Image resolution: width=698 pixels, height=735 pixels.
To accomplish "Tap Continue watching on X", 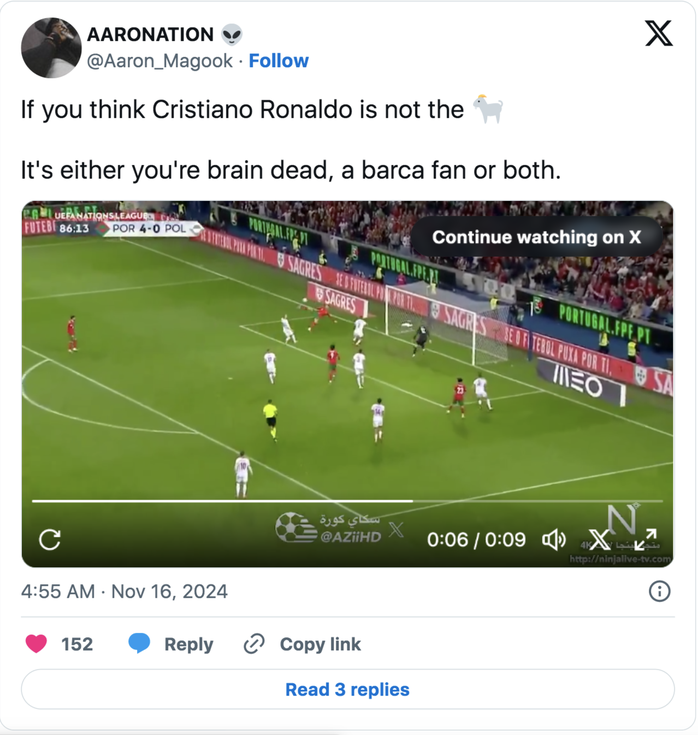I will coord(536,237).
